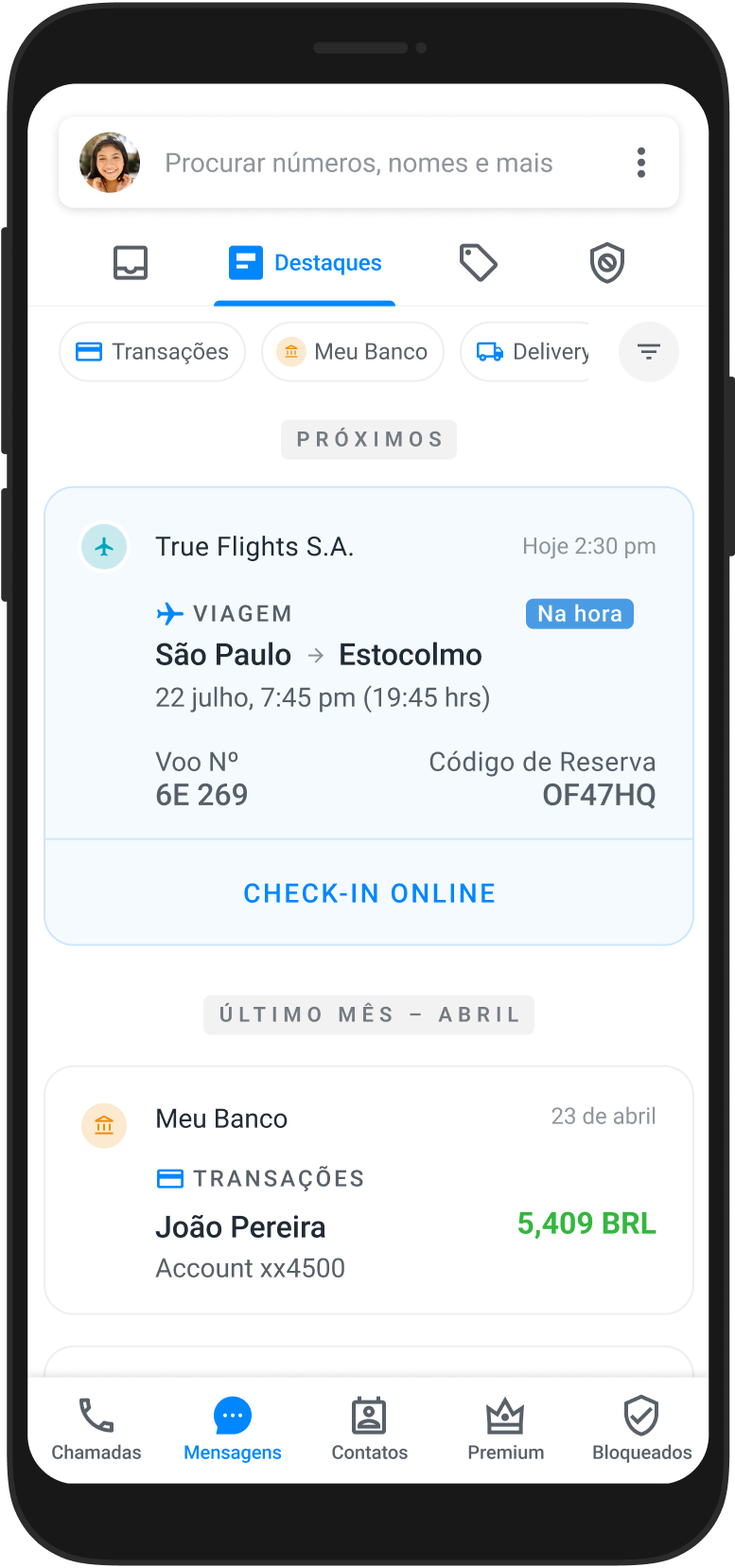Open the filter options icon
Screen dimensions: 735x1568
(x=649, y=352)
